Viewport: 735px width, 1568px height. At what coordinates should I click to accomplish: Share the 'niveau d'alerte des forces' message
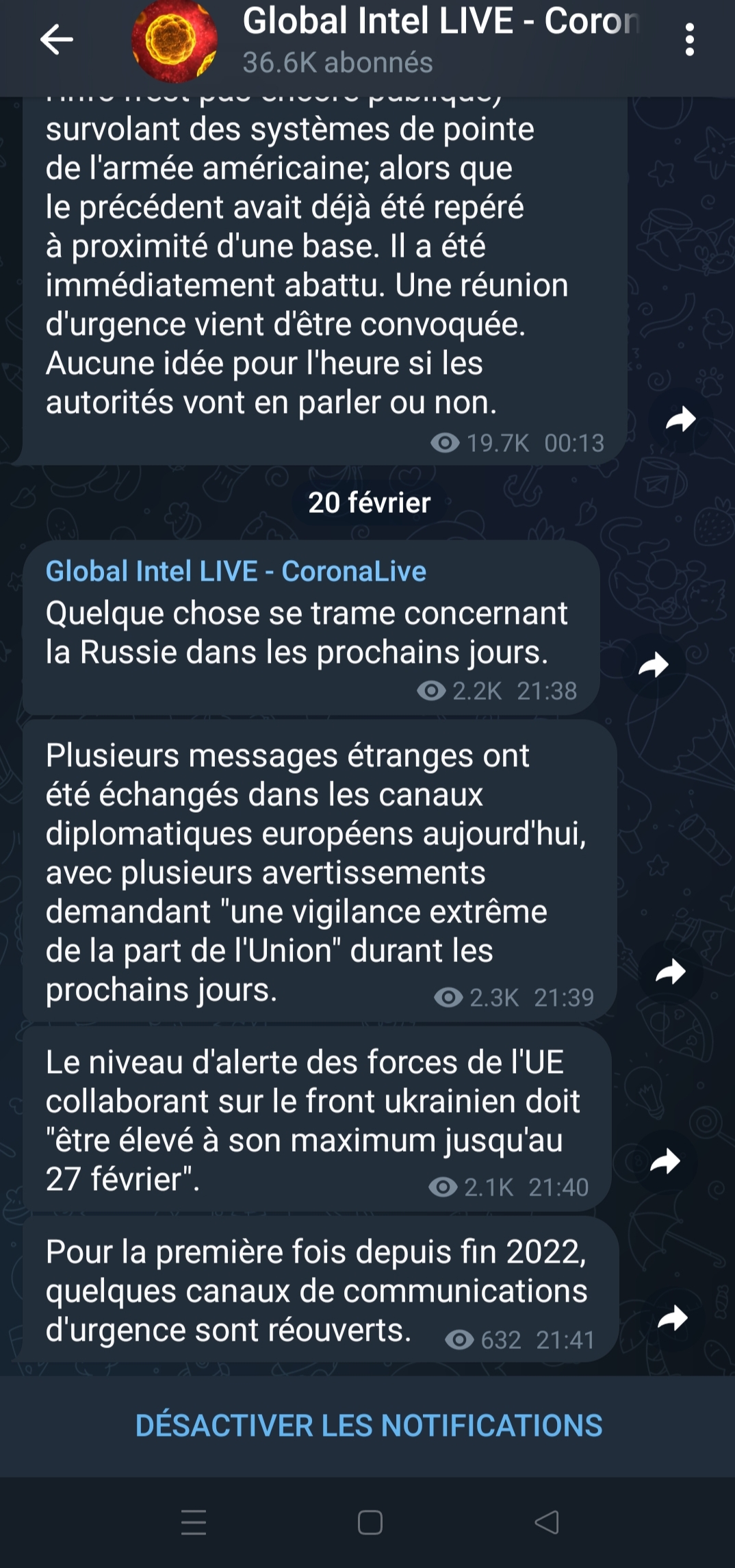pos(665,1161)
